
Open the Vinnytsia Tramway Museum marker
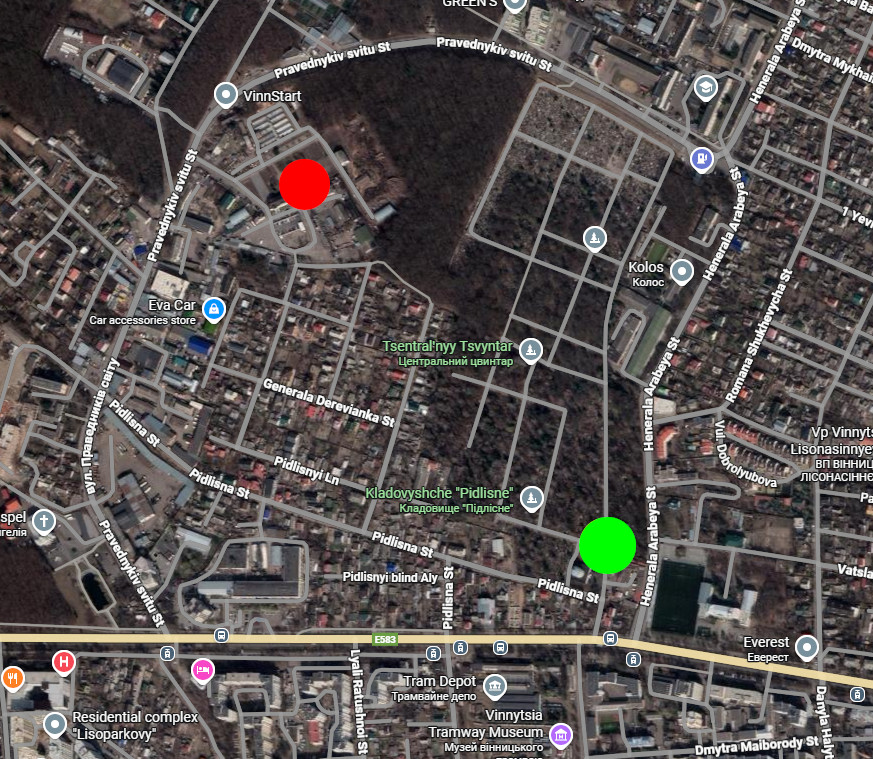(x=561, y=736)
